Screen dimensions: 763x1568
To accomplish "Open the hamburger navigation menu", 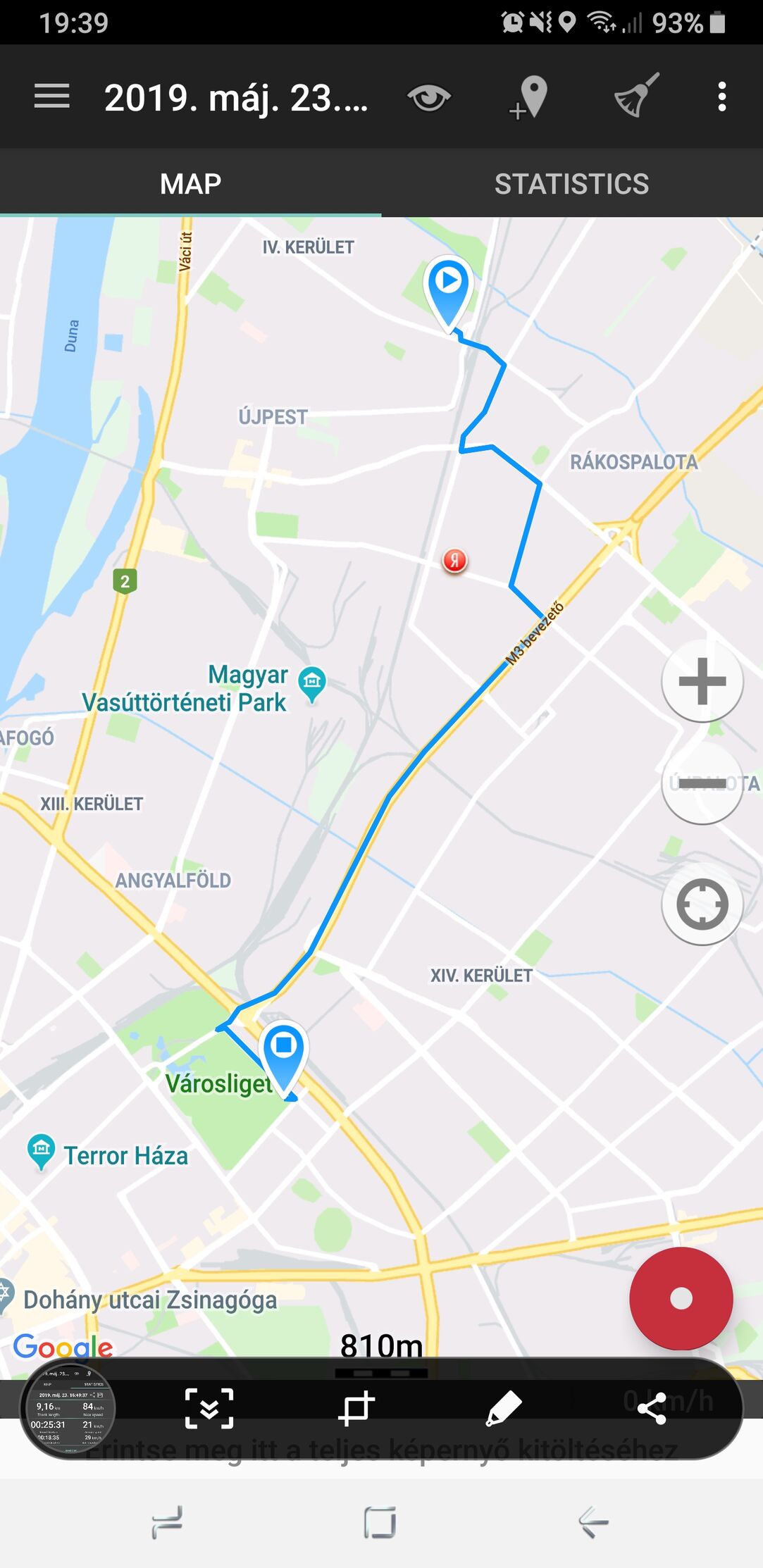I will (52, 97).
